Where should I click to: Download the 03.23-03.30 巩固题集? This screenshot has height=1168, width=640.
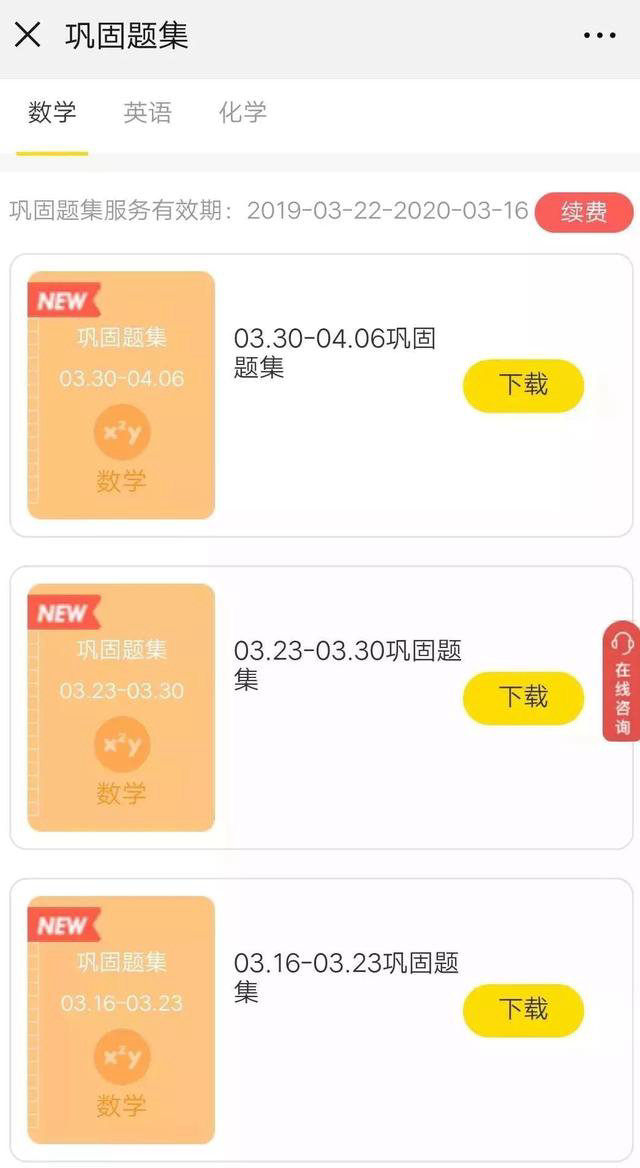click(x=523, y=697)
